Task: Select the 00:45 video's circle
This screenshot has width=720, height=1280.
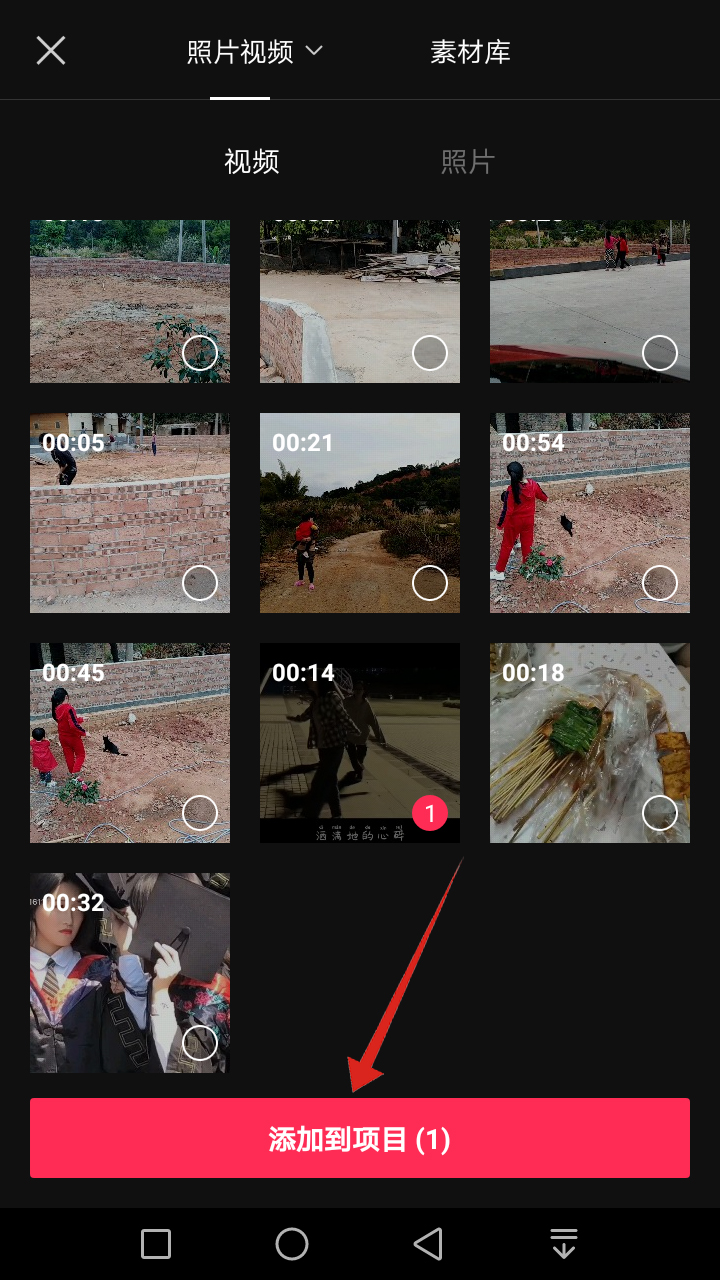Action: 200,812
